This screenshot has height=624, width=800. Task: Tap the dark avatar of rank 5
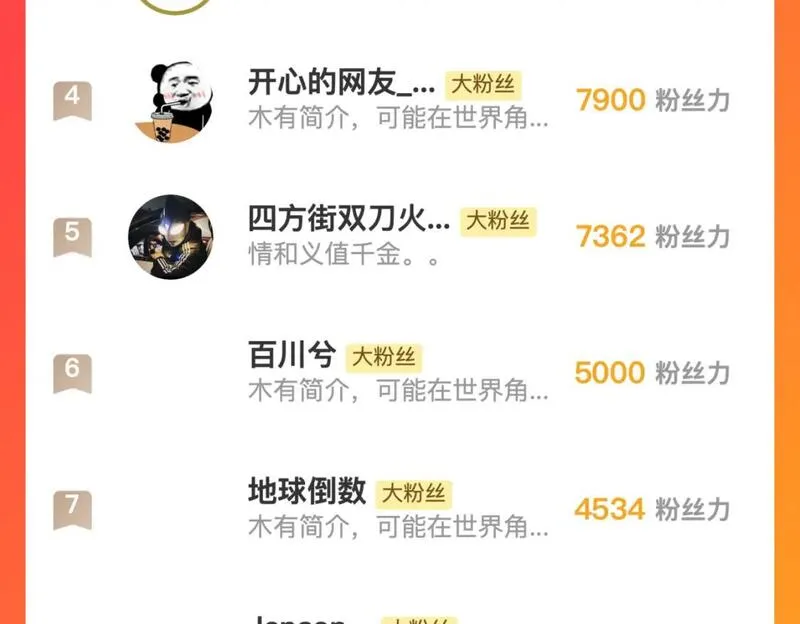[x=171, y=237]
